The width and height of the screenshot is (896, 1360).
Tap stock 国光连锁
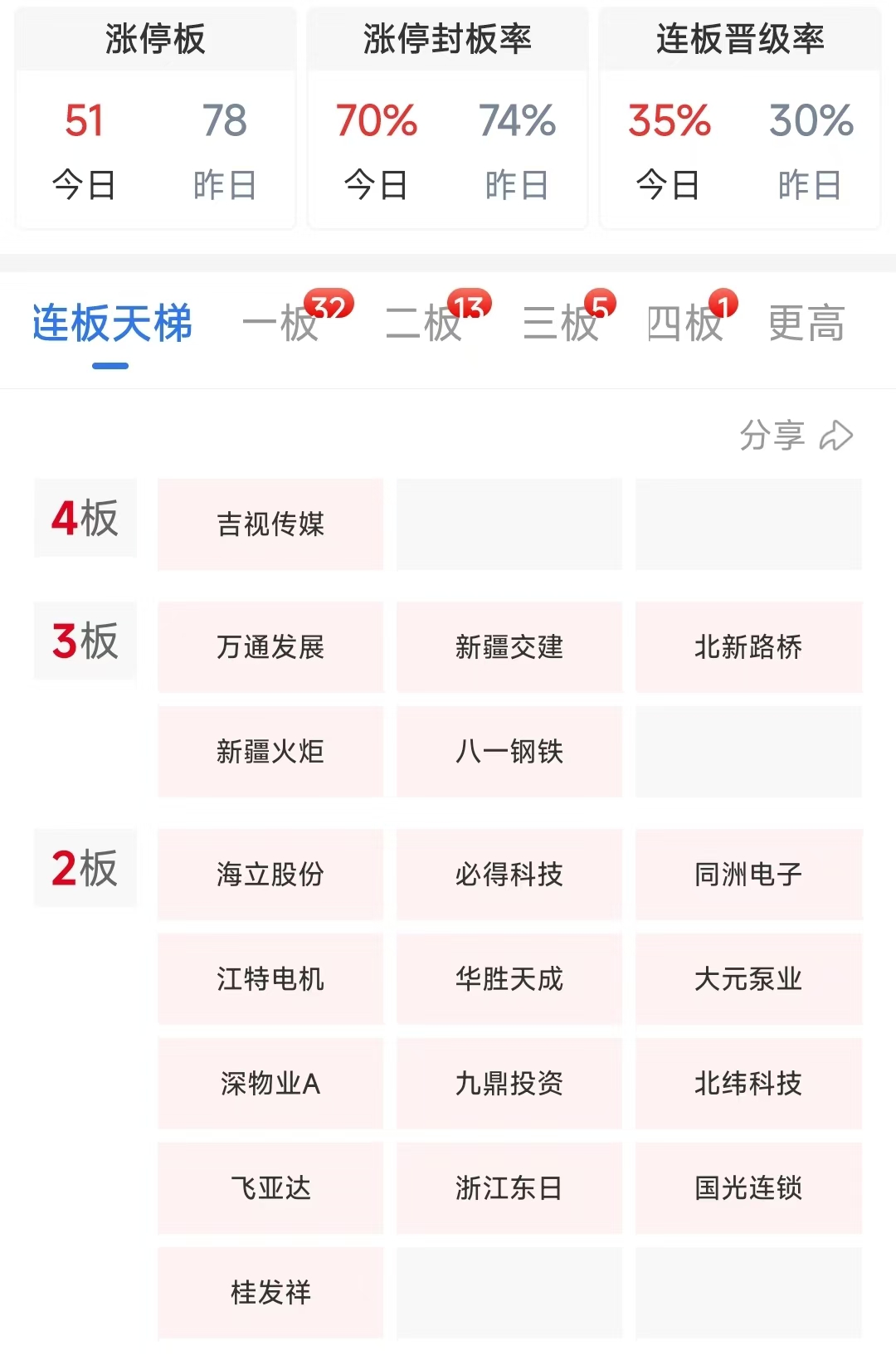[748, 1188]
